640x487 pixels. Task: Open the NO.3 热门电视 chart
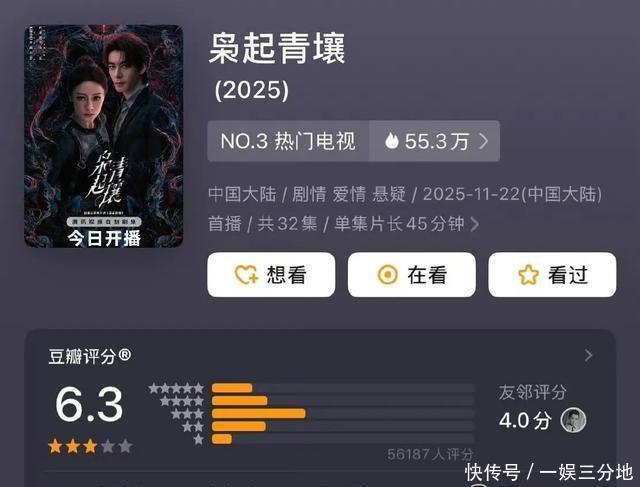288,141
